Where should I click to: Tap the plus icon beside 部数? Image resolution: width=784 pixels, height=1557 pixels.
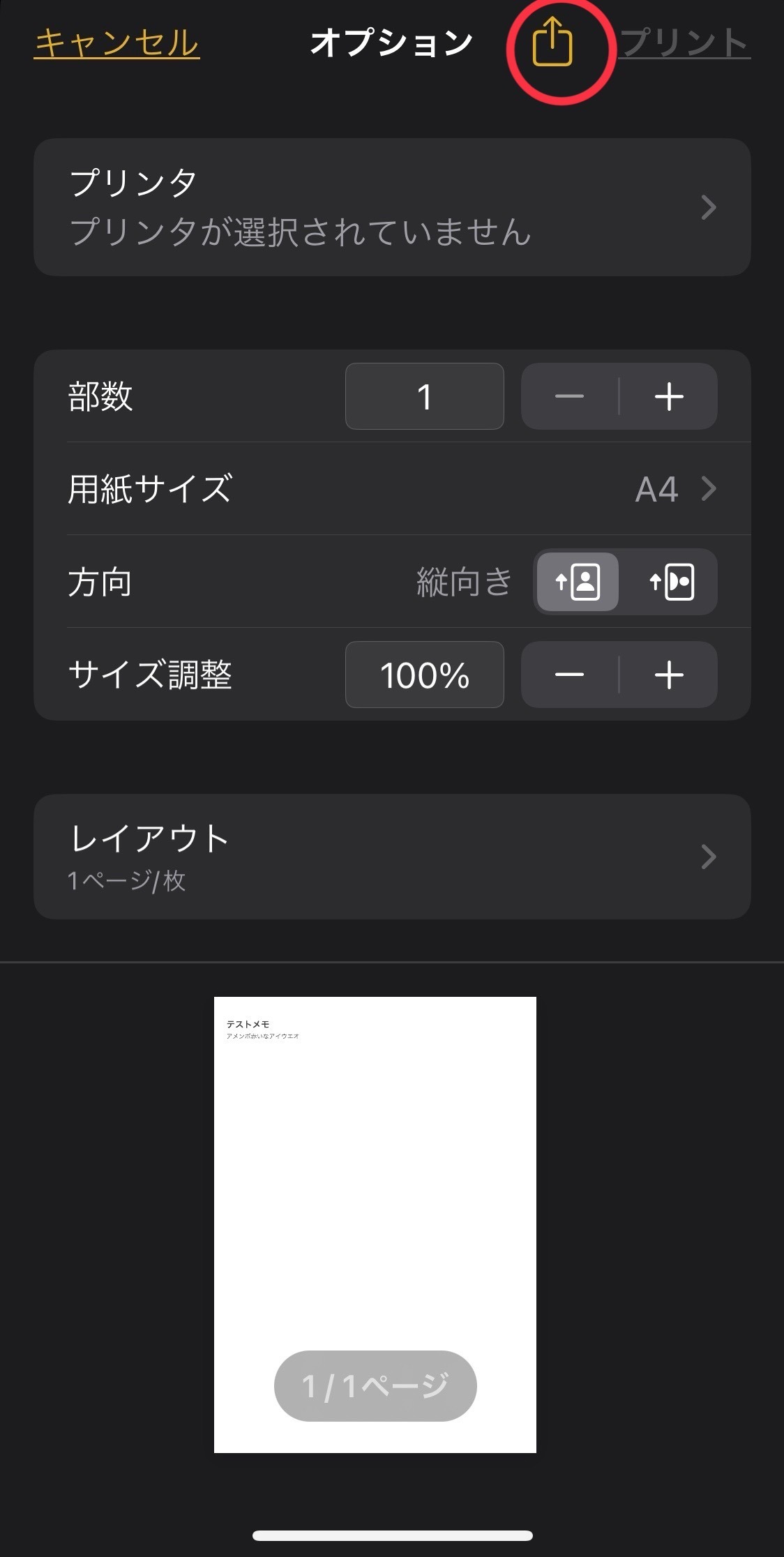pos(668,396)
